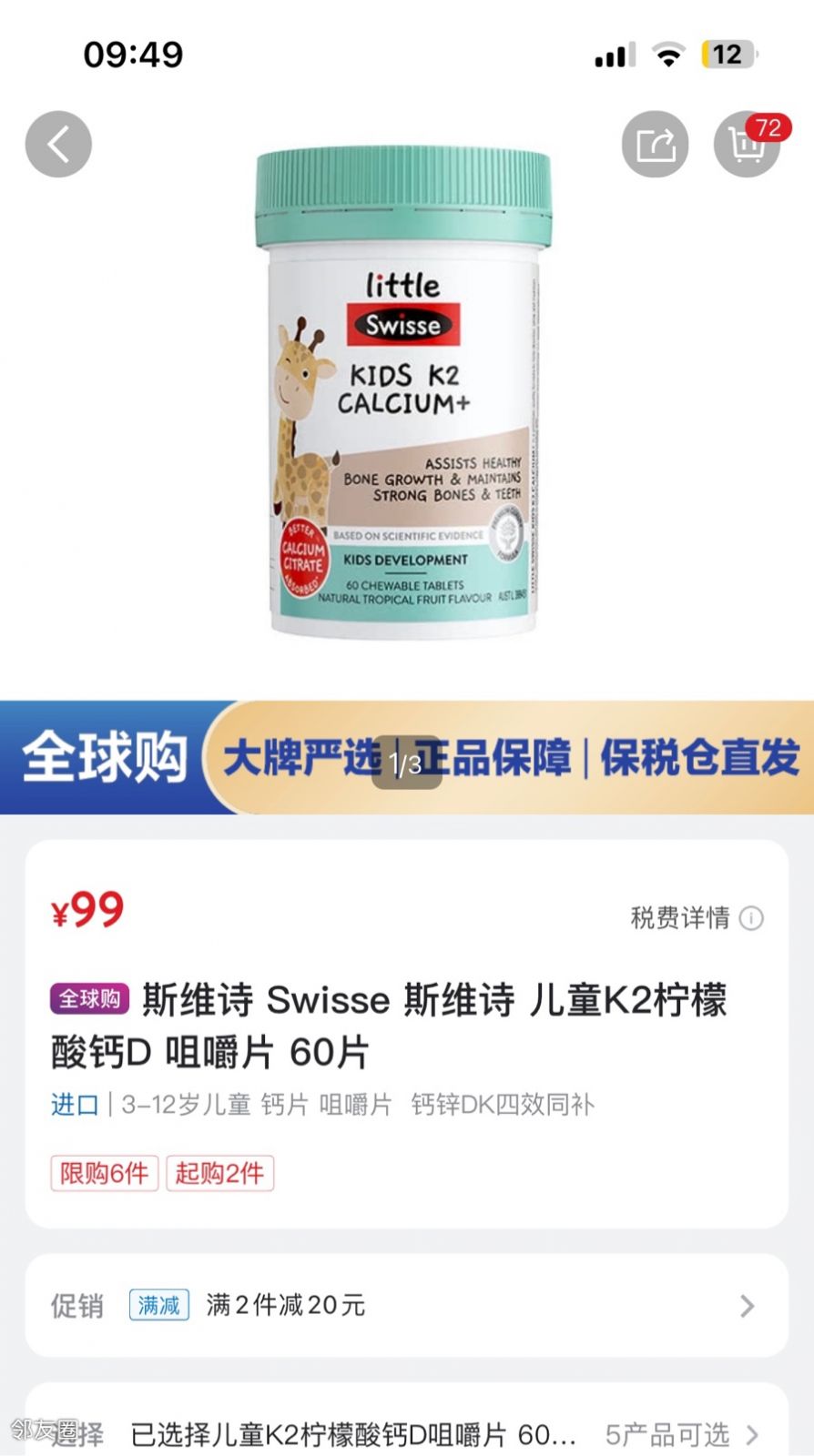The height and width of the screenshot is (1456, 814).
Task: Open the shopping cart with 72 items
Action: coord(747,145)
